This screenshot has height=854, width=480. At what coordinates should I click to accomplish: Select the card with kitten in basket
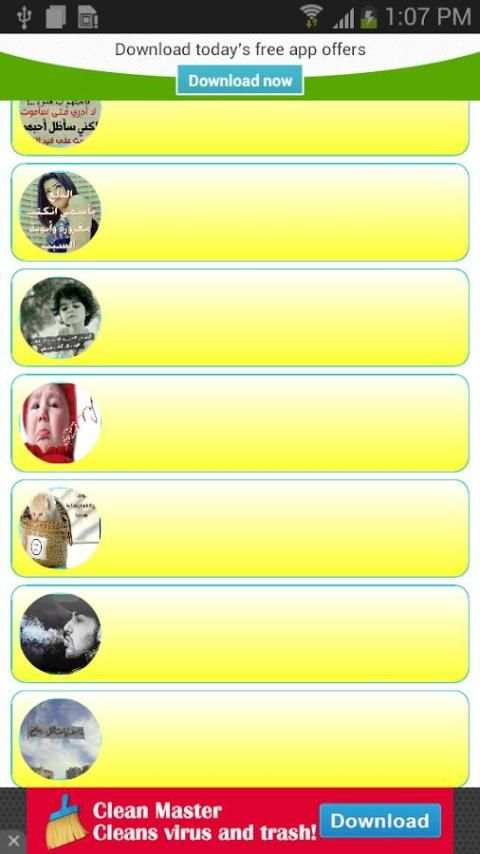[240, 528]
